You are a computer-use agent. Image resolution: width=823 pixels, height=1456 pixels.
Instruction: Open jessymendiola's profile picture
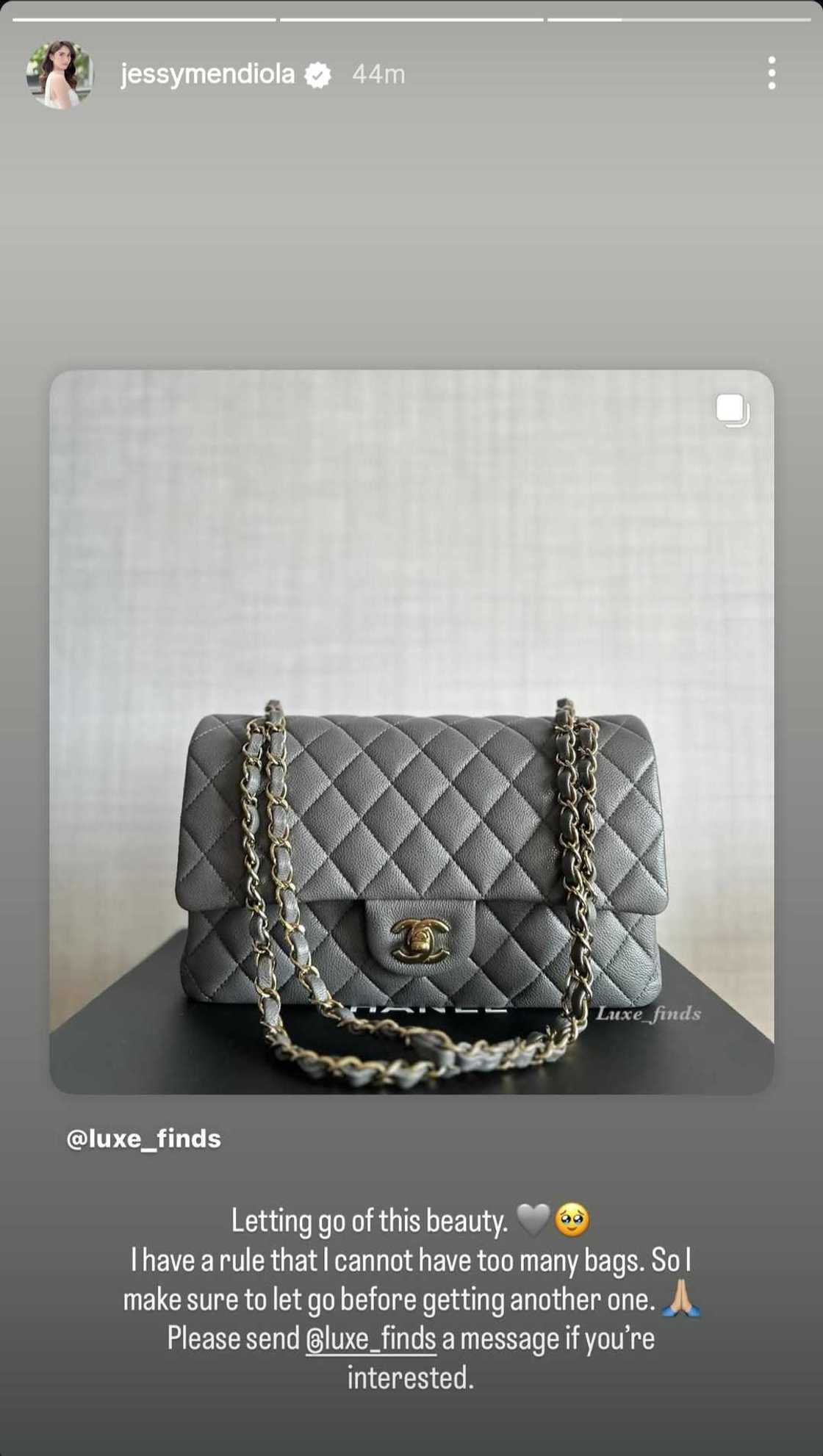60,74
